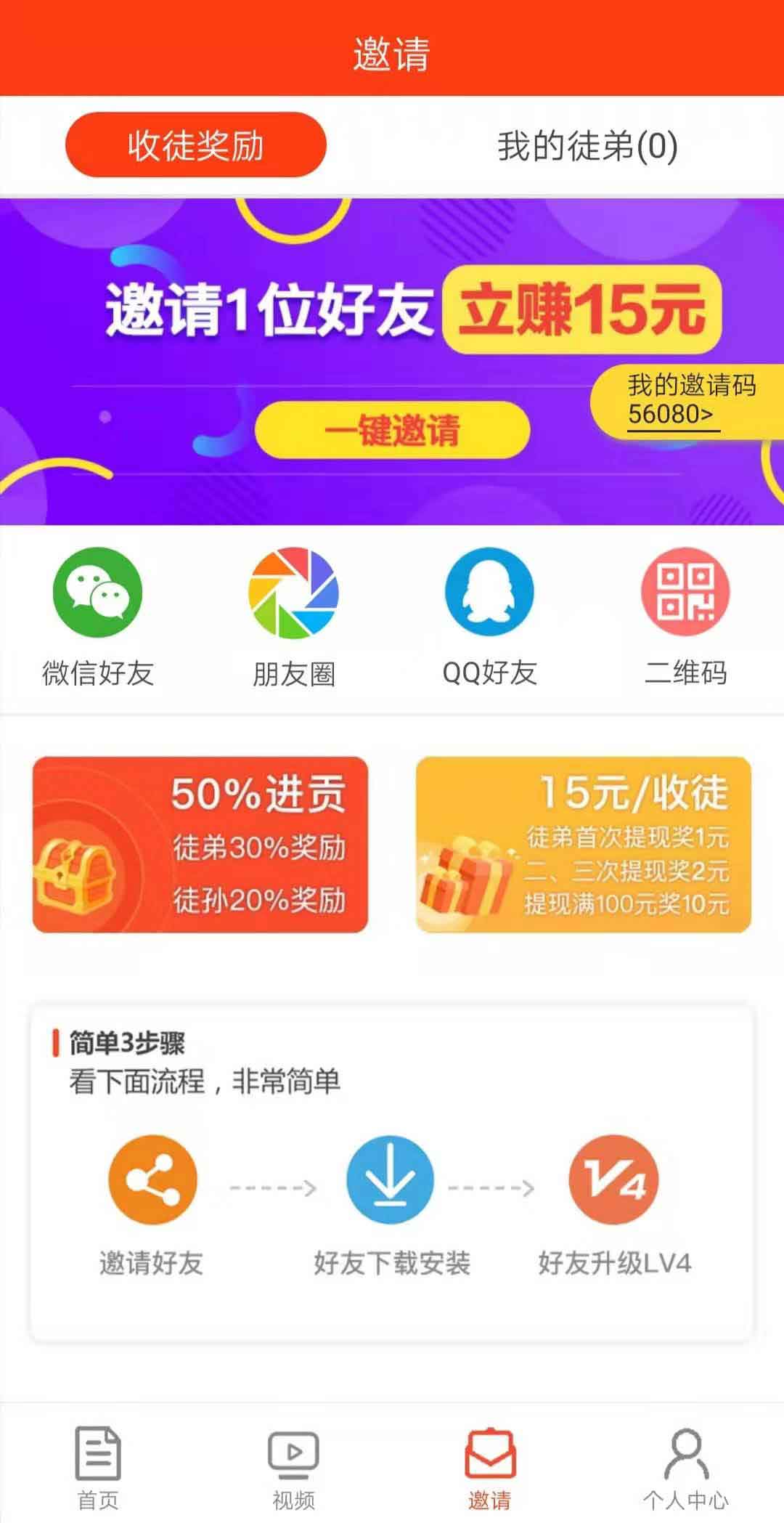This screenshot has height=1523, width=784.
Task: Open the 15元/收徒 reward card
Action: 584,844
